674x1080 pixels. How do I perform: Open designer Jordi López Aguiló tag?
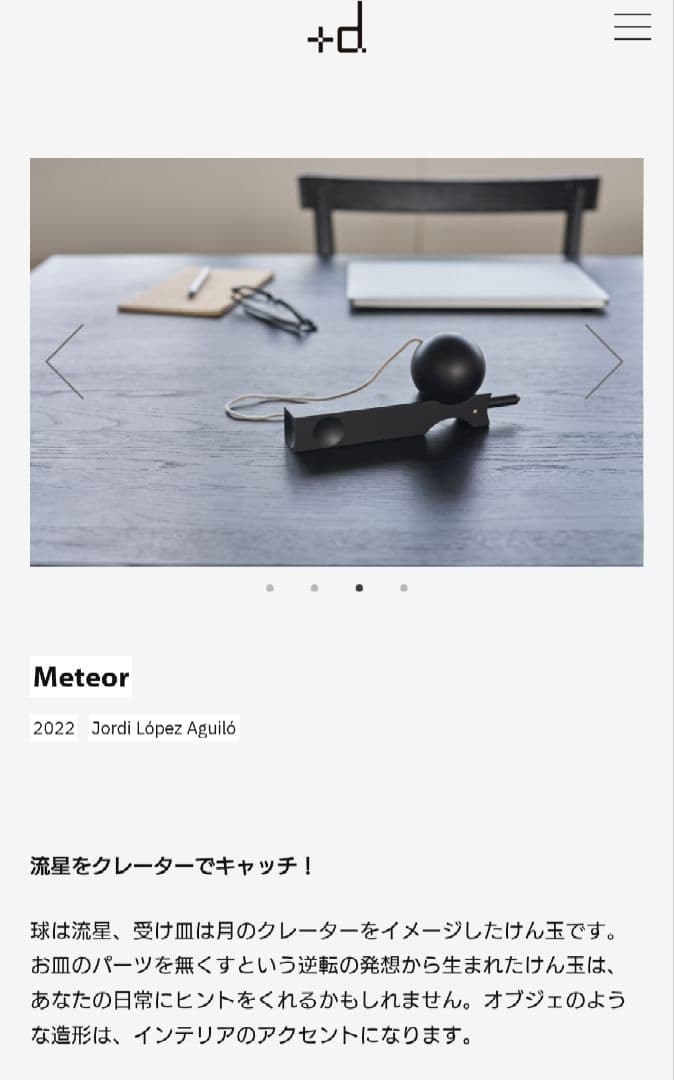[164, 728]
